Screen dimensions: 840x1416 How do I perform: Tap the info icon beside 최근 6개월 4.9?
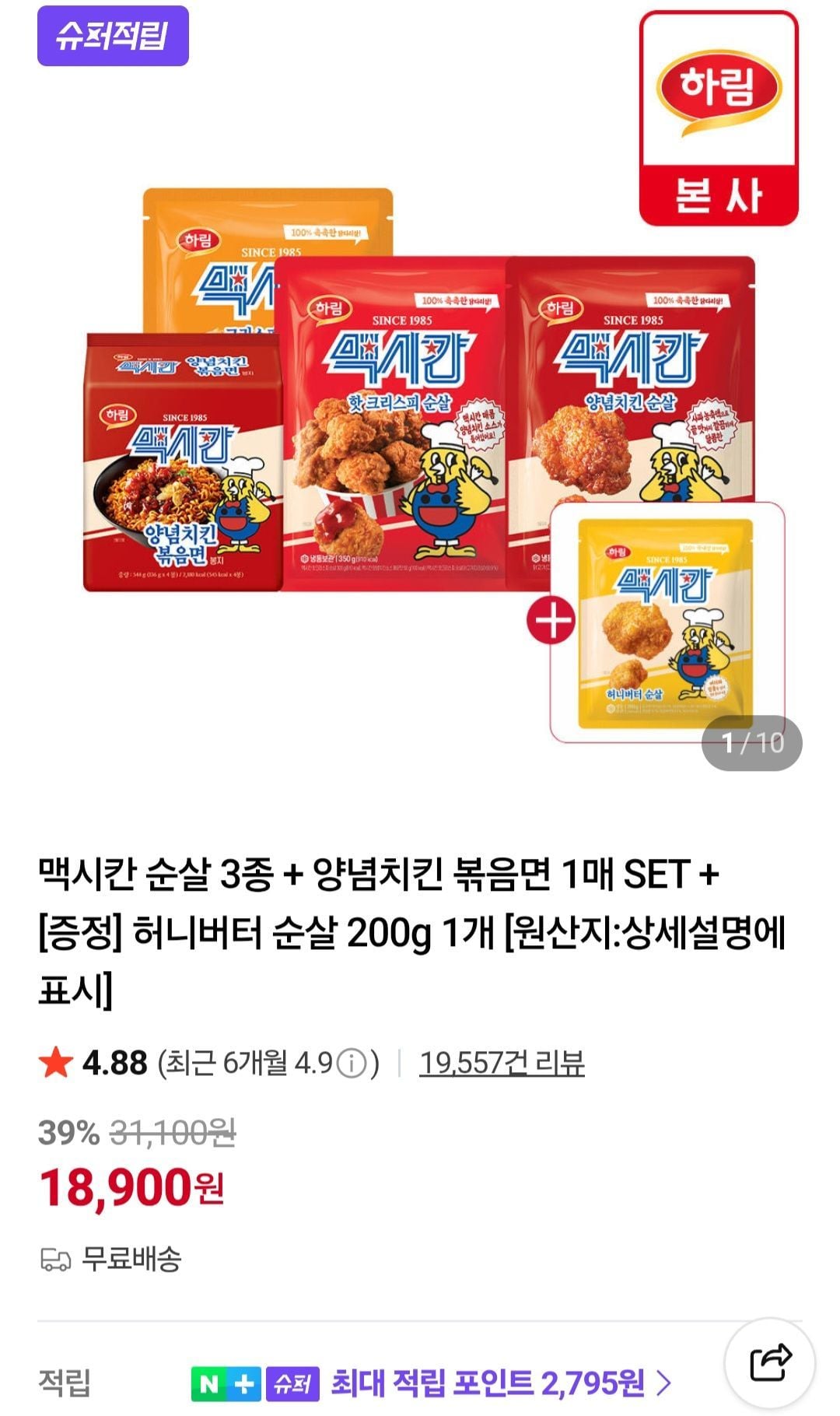click(x=352, y=1064)
